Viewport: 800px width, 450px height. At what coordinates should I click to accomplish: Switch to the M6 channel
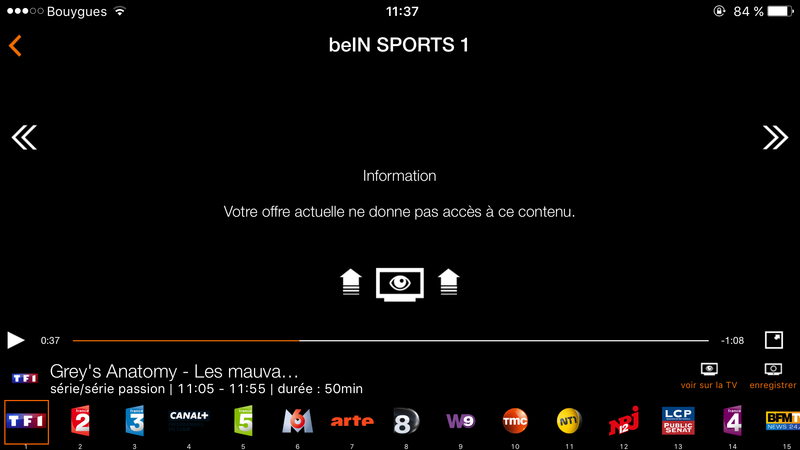pos(297,422)
